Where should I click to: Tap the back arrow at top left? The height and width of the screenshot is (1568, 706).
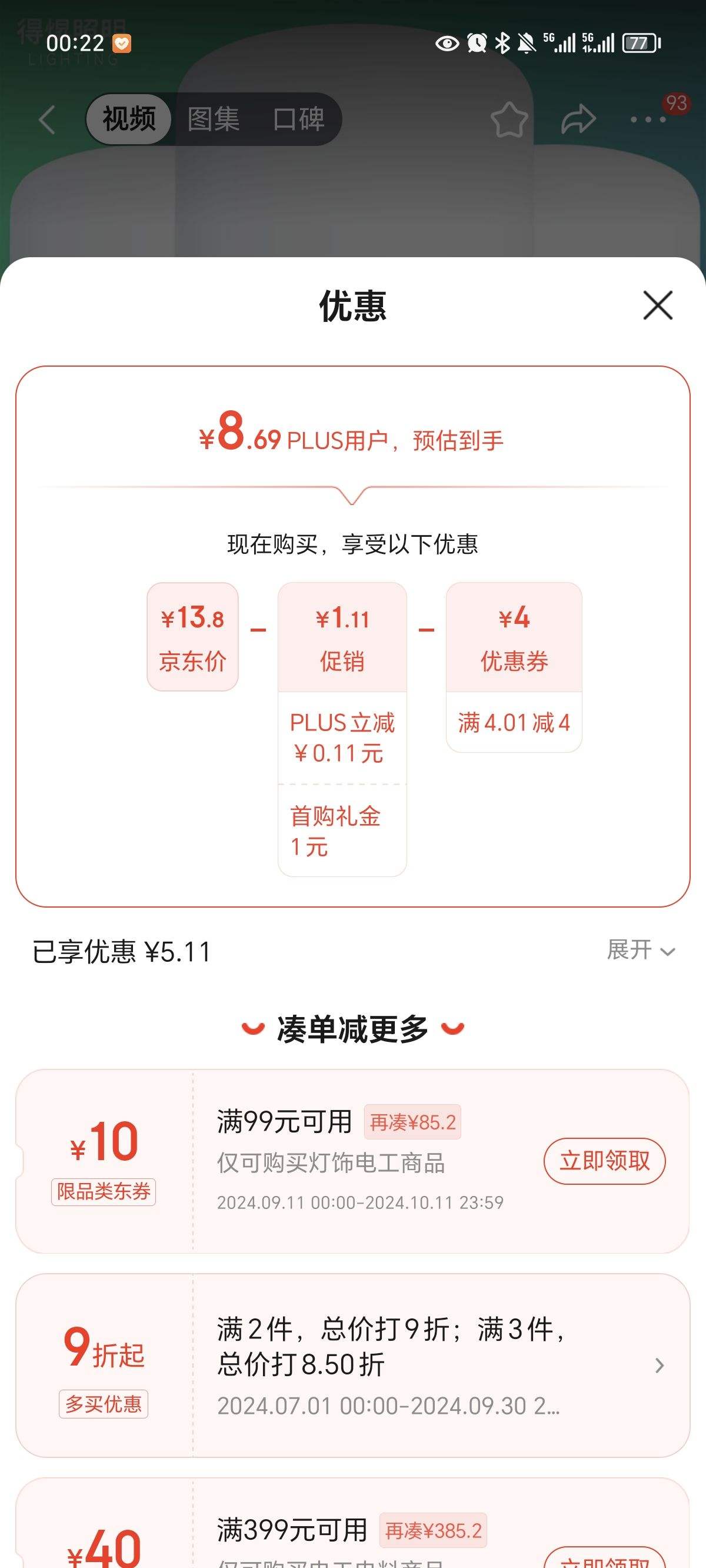click(46, 118)
